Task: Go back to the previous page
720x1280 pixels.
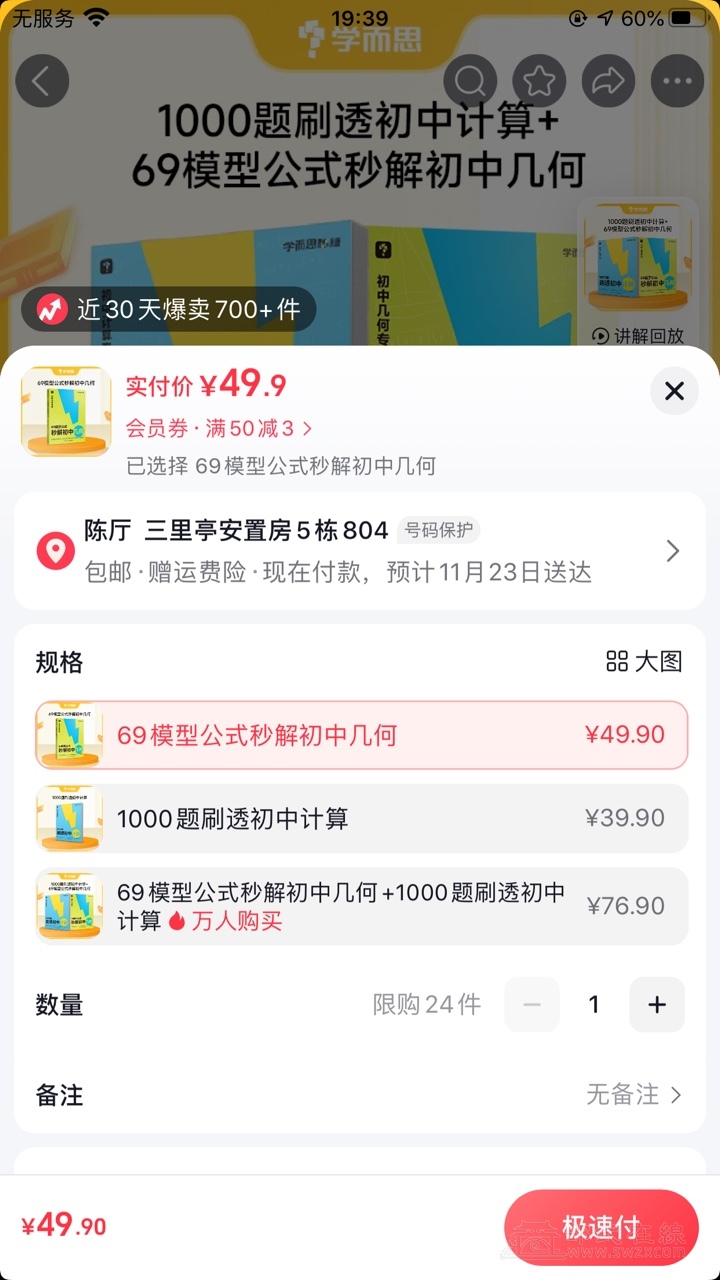Action: tap(42, 81)
